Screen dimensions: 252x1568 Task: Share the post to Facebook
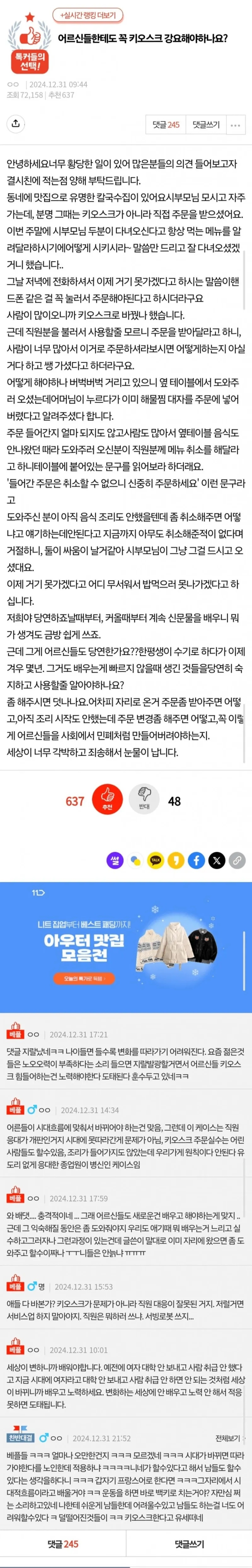196,860
